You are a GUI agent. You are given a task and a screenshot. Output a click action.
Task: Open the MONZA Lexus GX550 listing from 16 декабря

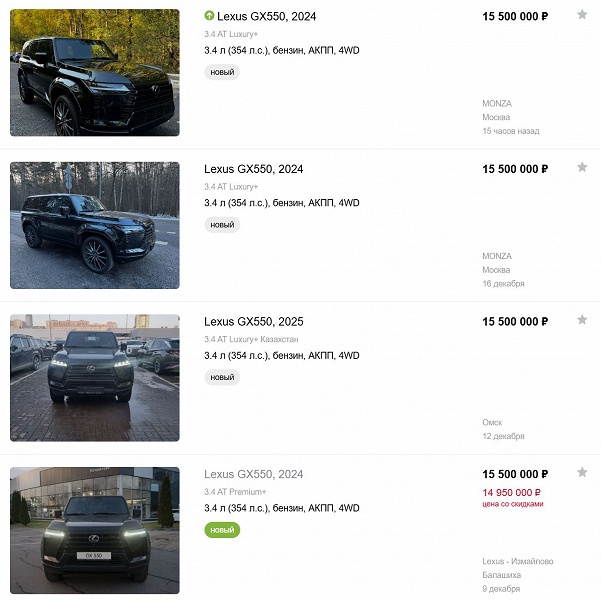click(253, 169)
